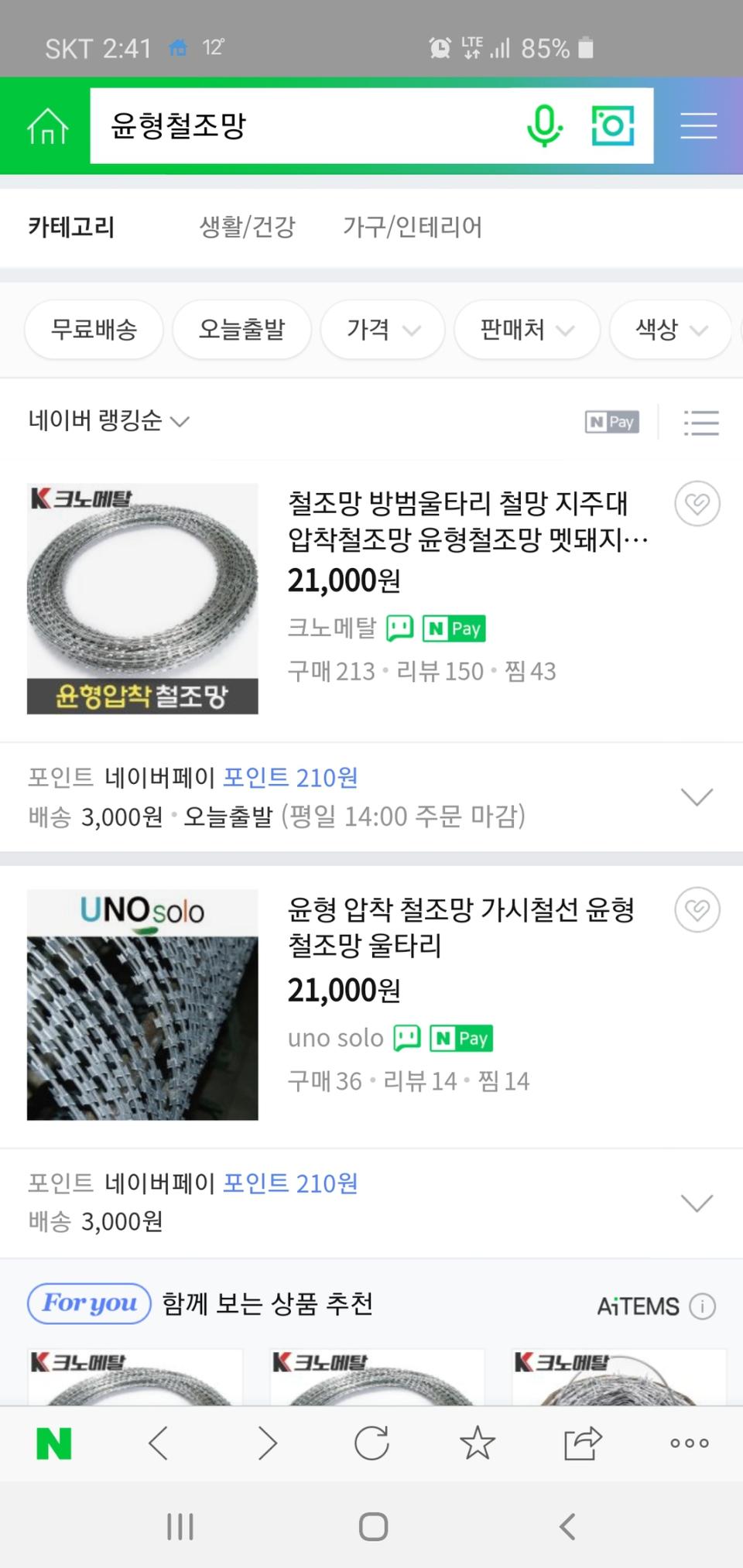This screenshot has height=1568, width=743.
Task: Tap the AiTEMS info icon
Action: pyautogui.click(x=702, y=1306)
